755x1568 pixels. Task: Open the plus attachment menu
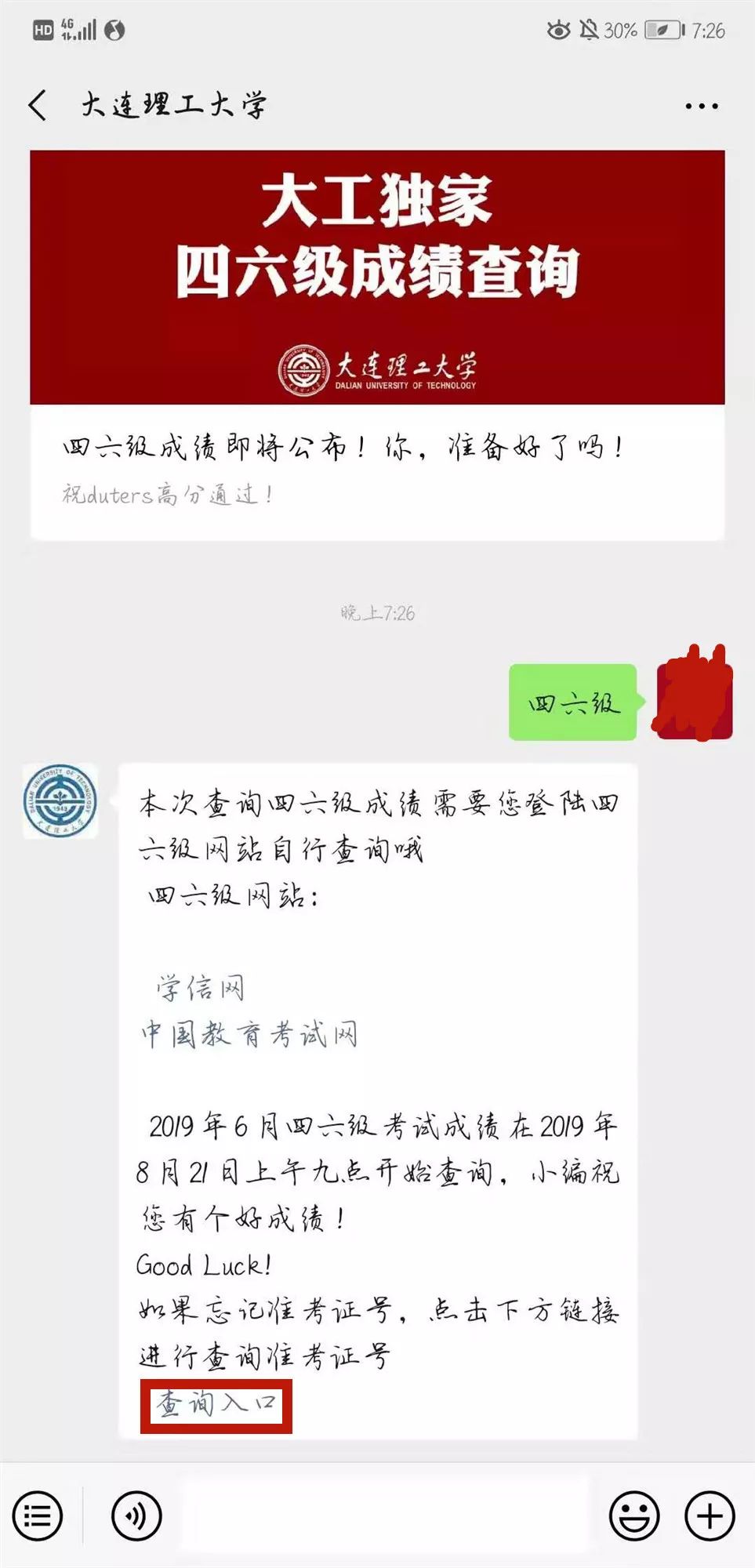710,1515
